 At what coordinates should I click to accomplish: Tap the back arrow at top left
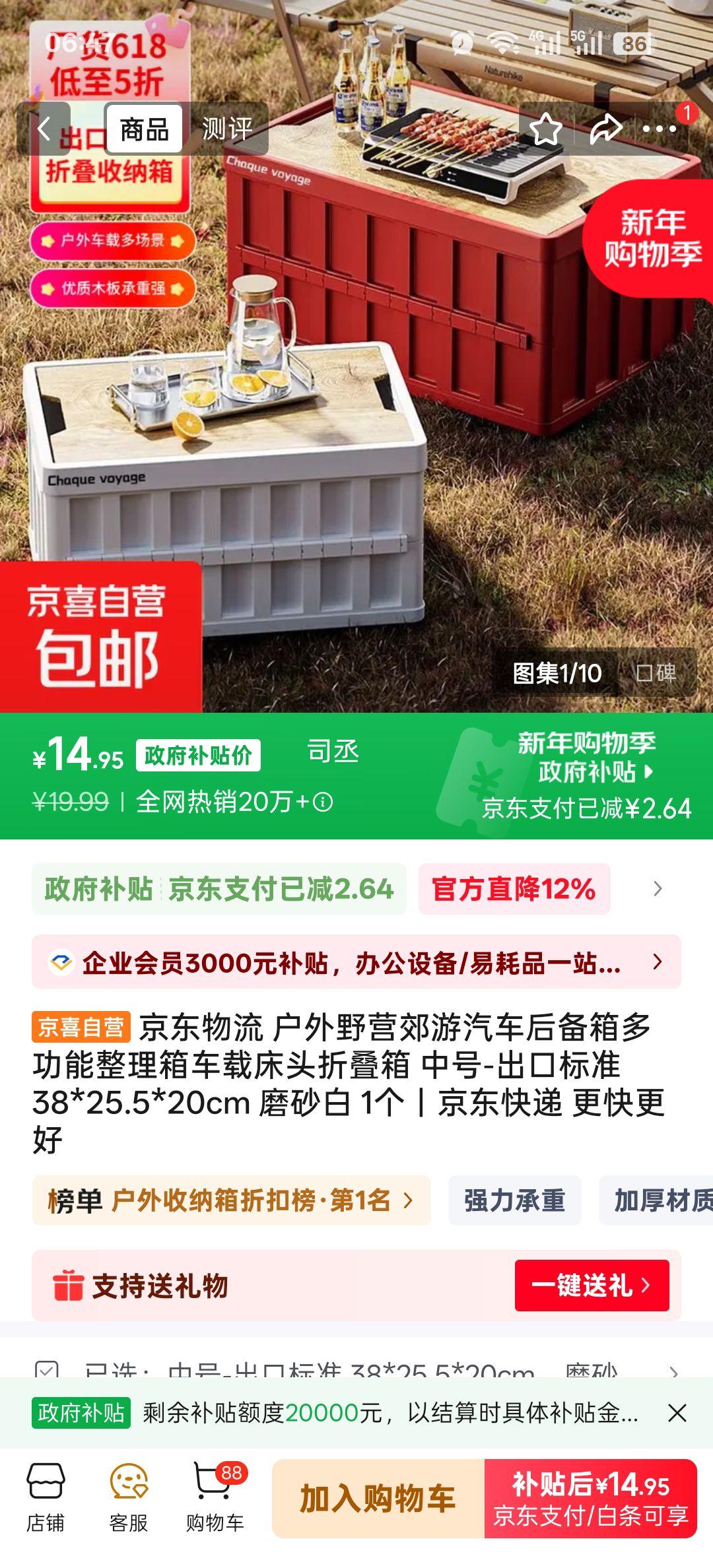point(45,129)
